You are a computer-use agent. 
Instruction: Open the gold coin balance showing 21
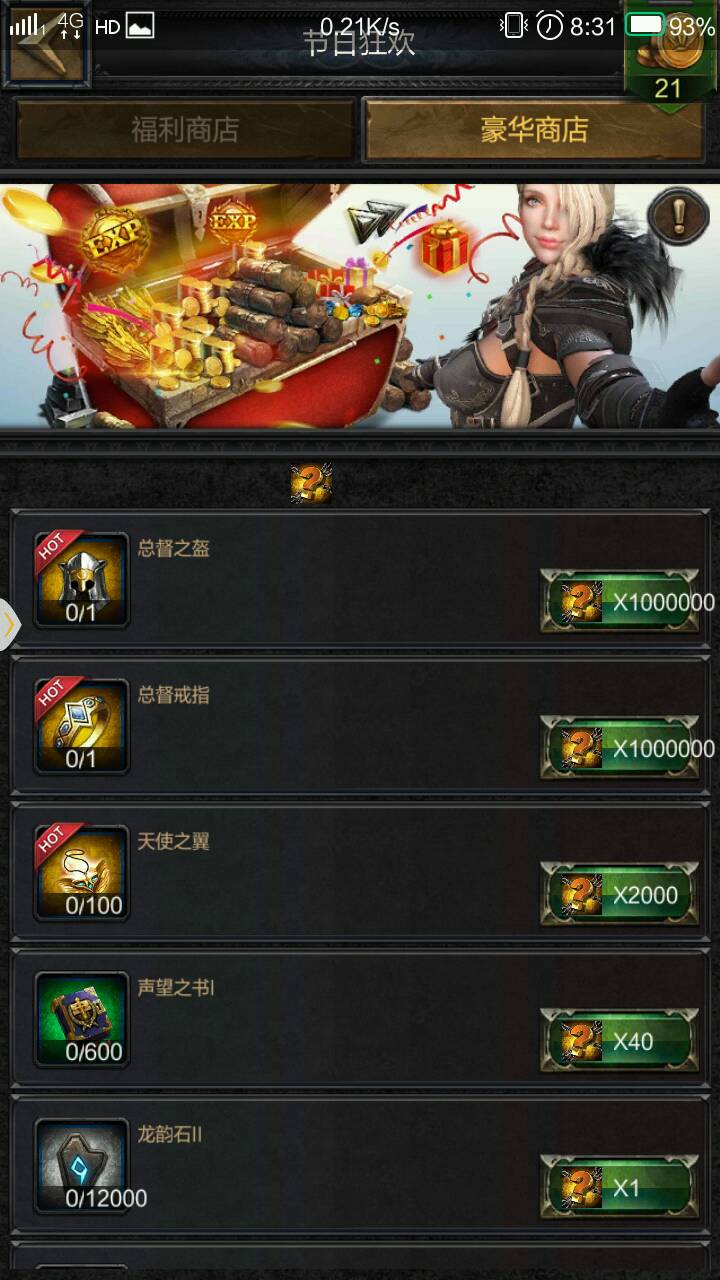pyautogui.click(x=667, y=50)
